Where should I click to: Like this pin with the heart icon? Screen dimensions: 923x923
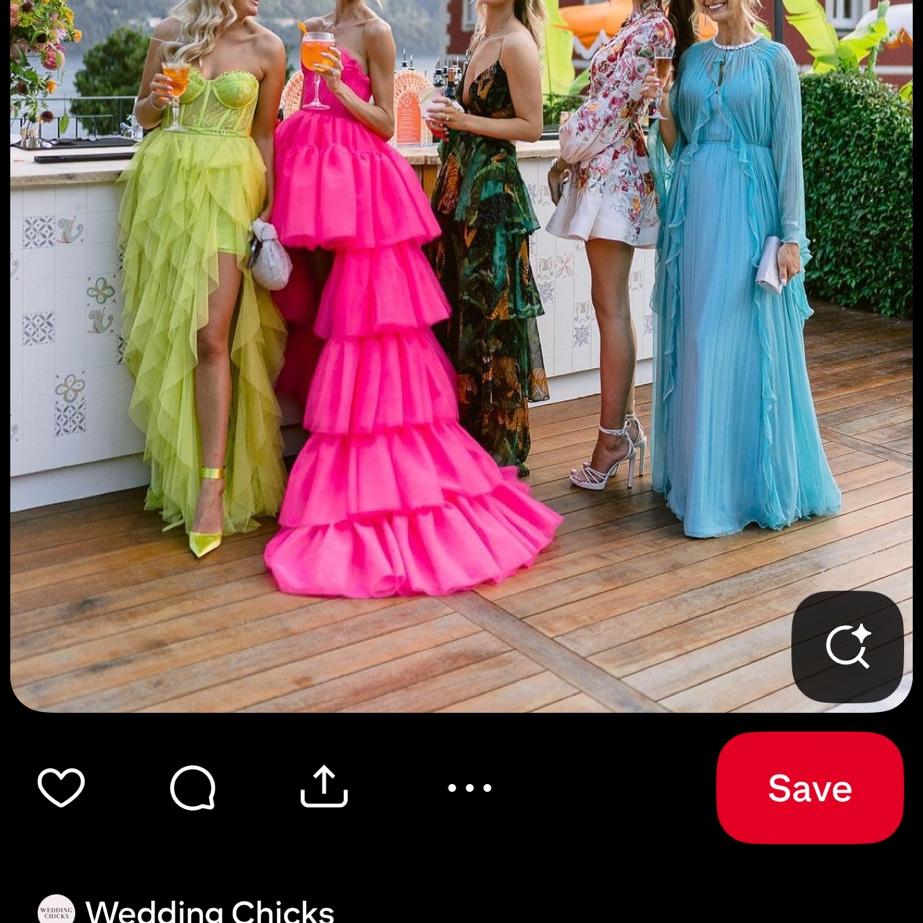[x=61, y=788]
